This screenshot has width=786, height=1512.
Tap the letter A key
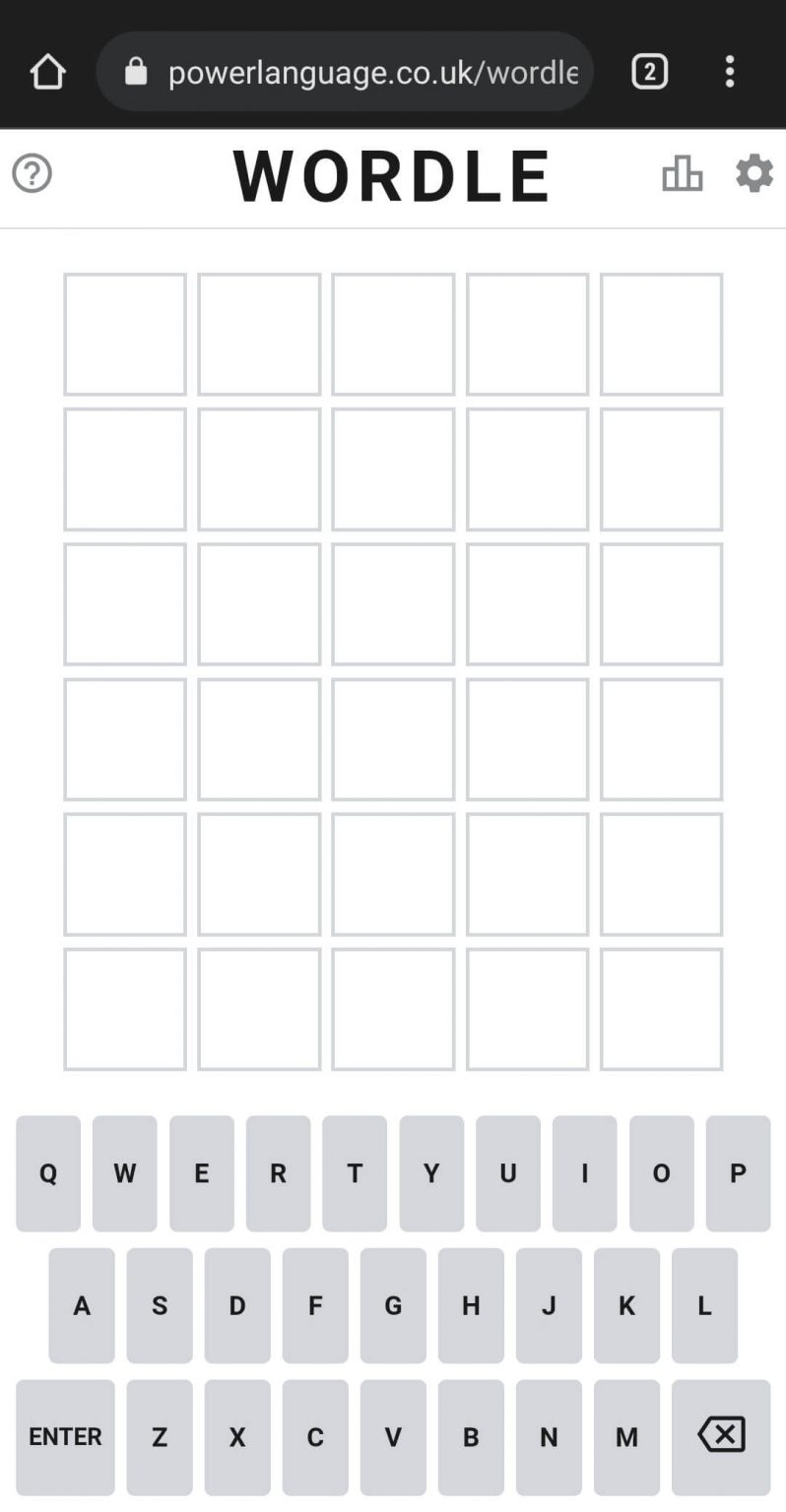82,1306
